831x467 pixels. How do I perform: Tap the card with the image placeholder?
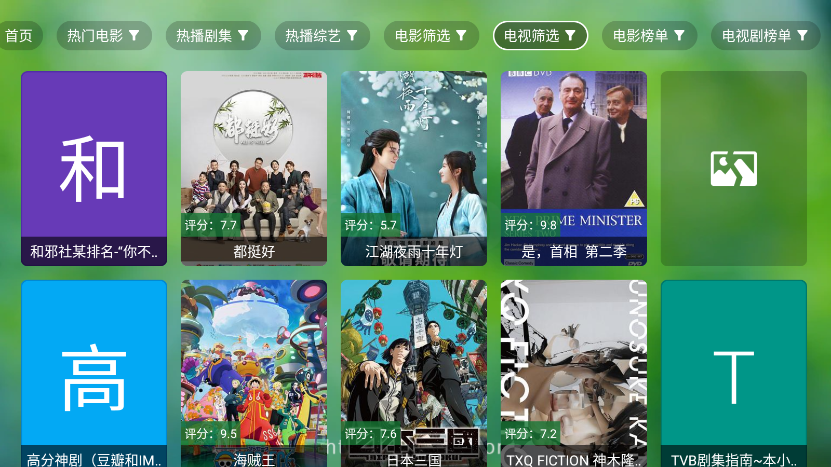(734, 168)
